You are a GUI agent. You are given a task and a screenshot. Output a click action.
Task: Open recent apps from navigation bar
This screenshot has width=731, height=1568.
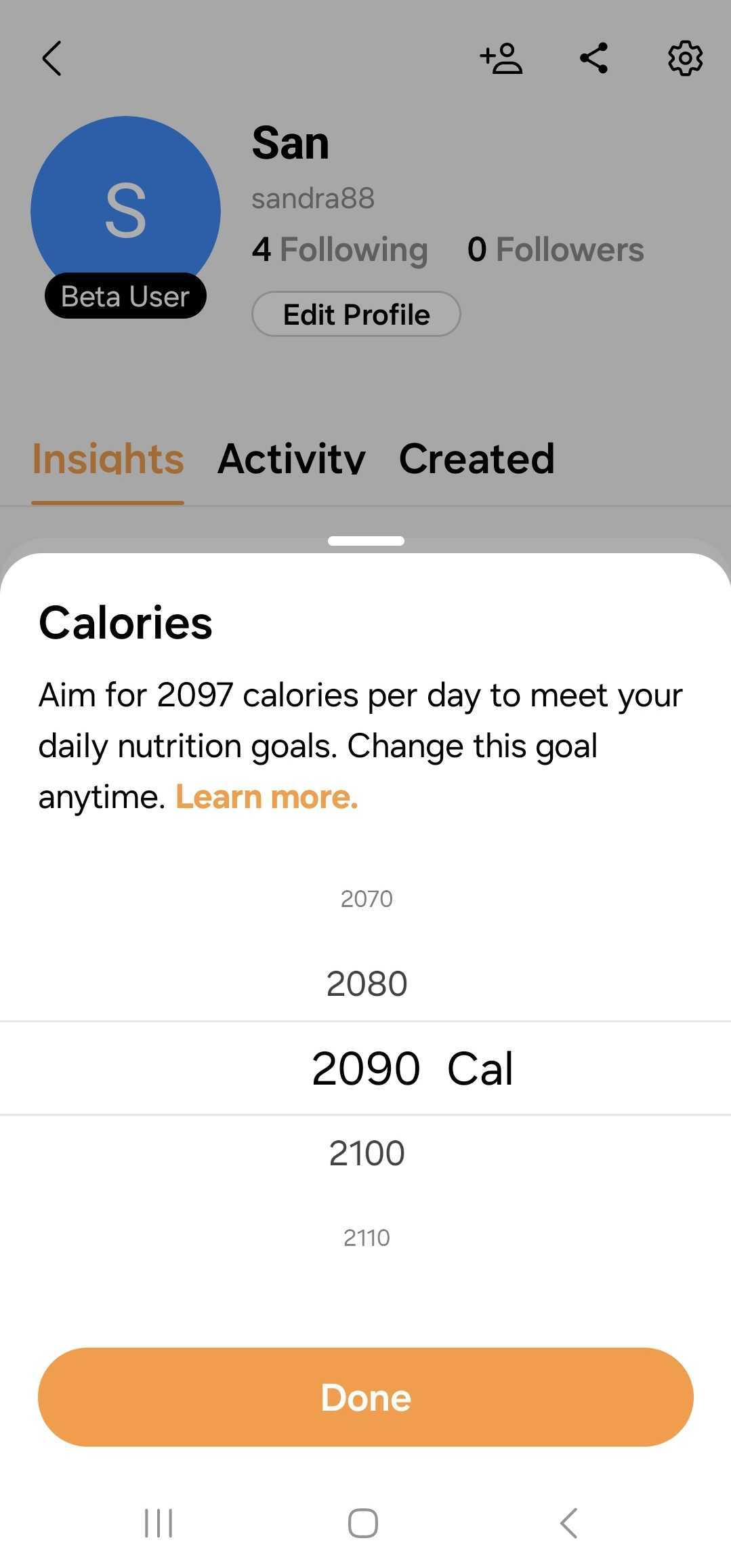159,1523
